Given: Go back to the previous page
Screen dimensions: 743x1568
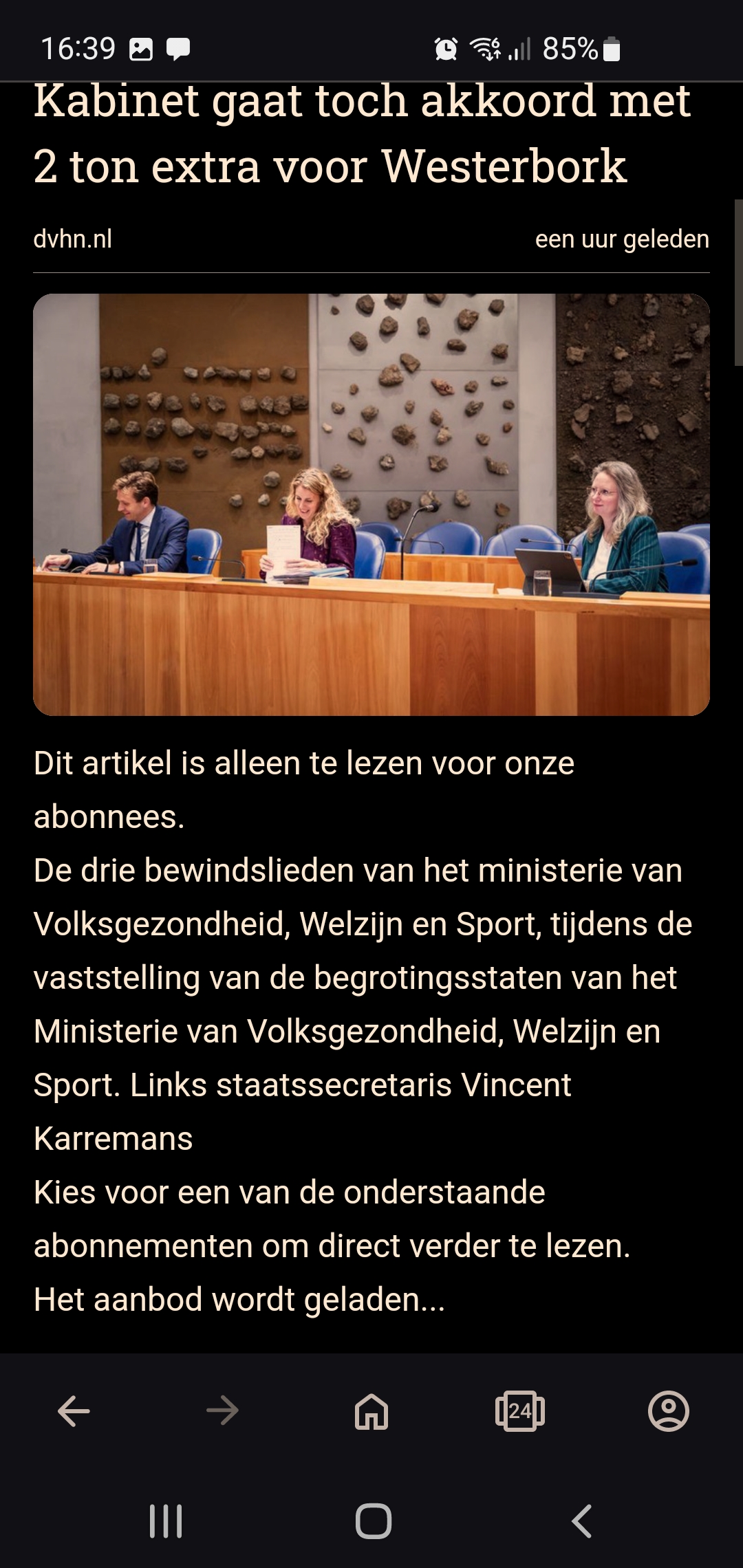Looking at the screenshot, I should [74, 1411].
